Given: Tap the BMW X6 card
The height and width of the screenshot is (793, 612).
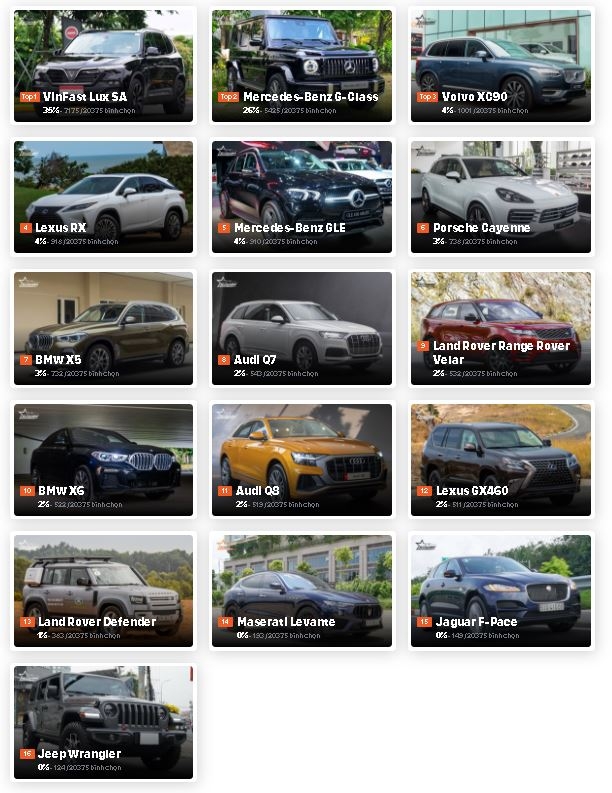Looking at the screenshot, I should (x=103, y=459).
